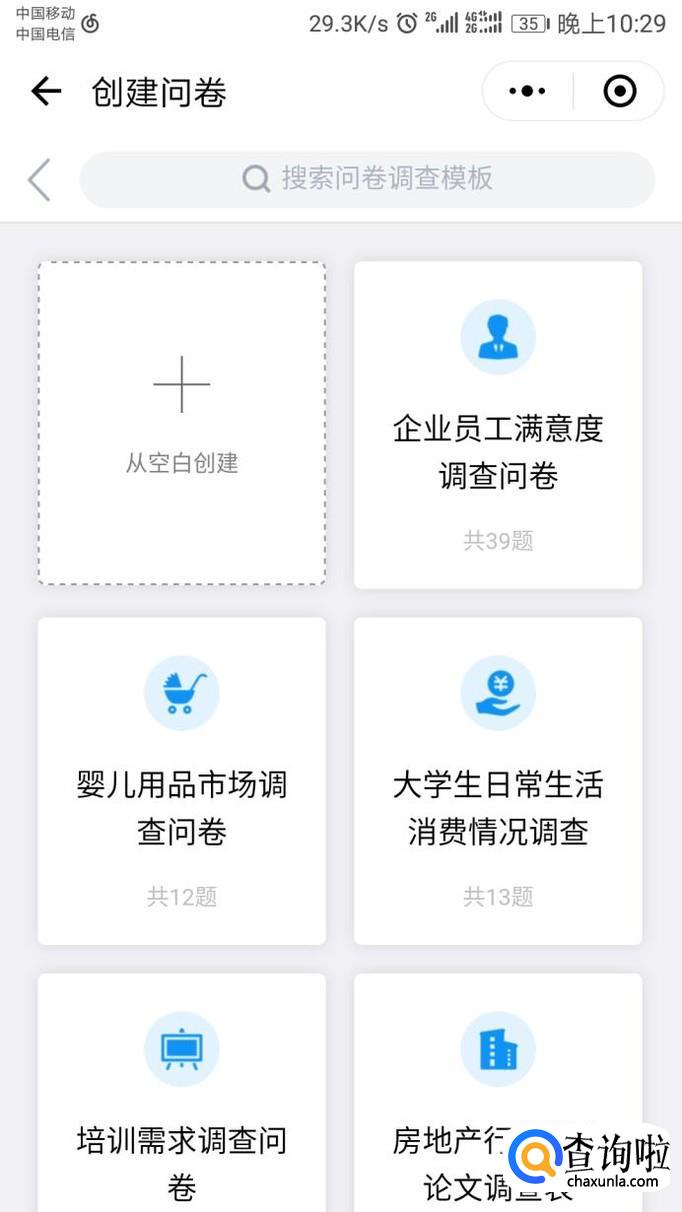Go back using the top-left arrow

(46, 92)
